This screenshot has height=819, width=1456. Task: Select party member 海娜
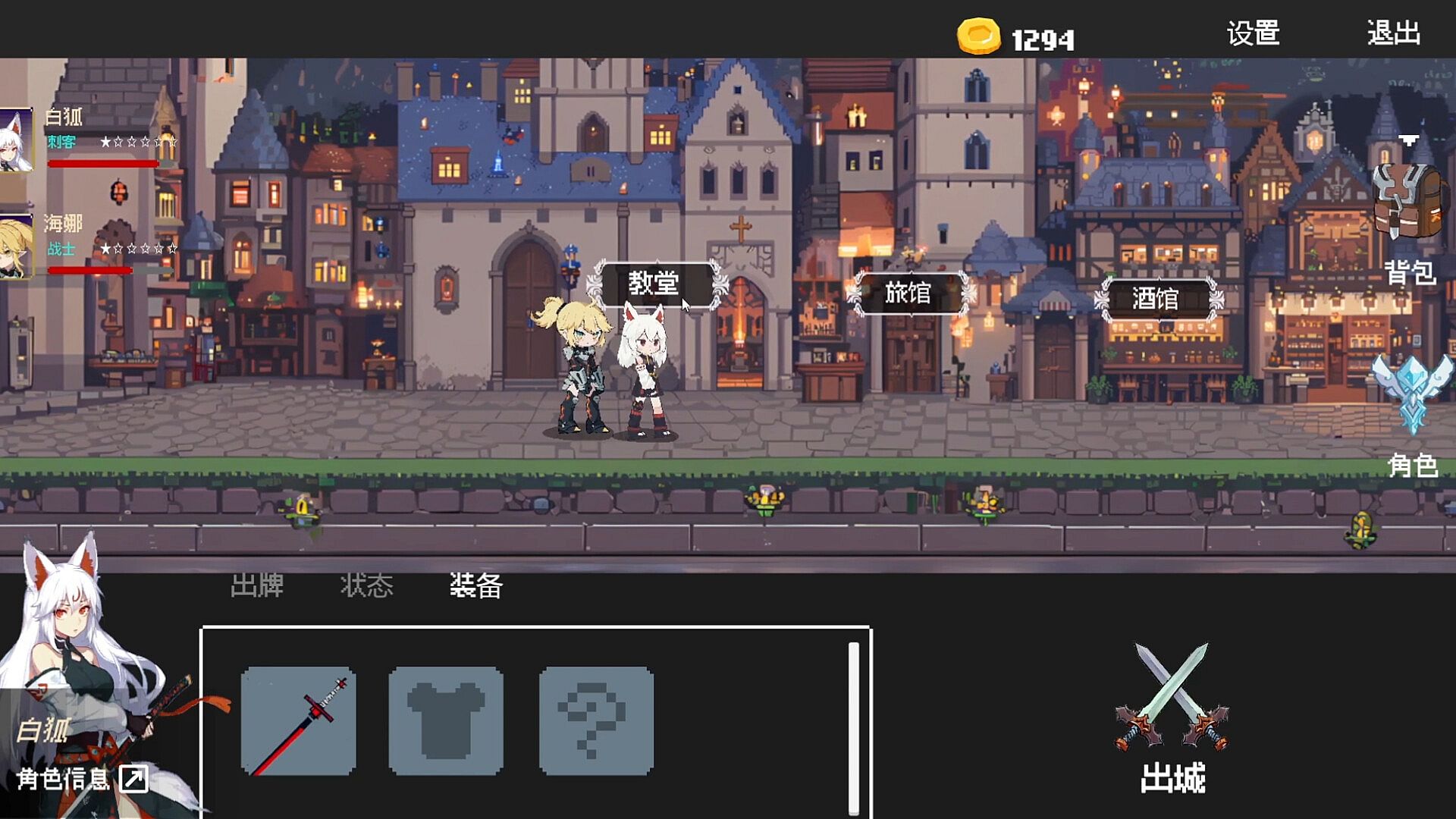pos(18,246)
